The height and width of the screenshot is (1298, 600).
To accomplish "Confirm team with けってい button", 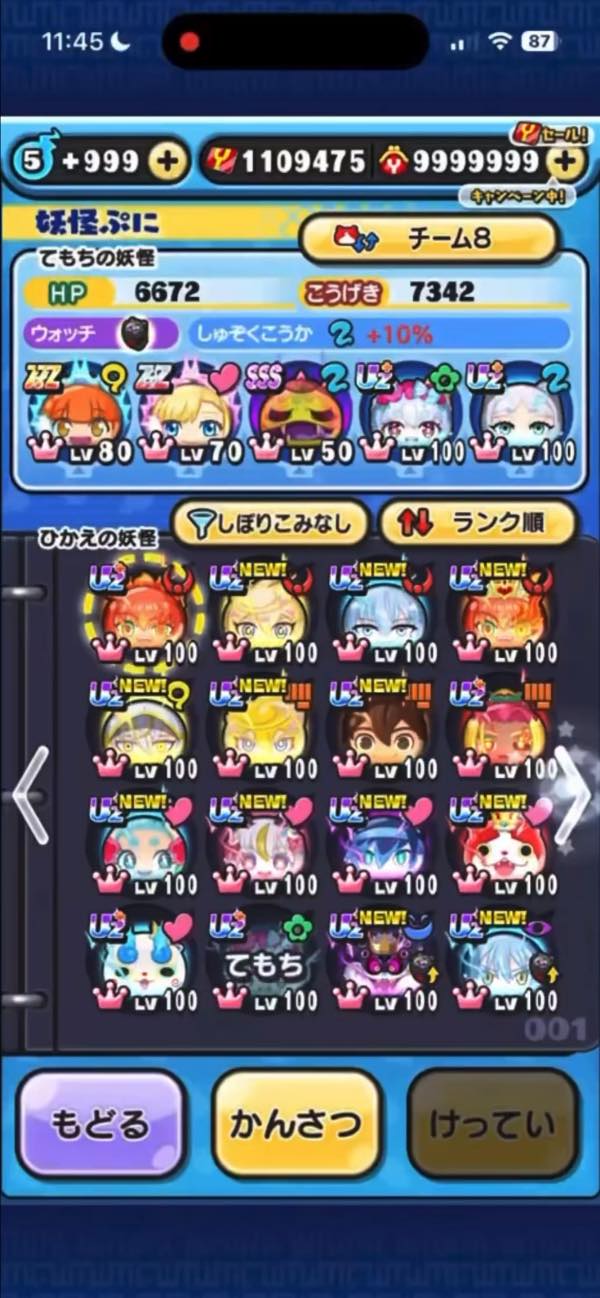I will point(492,1123).
